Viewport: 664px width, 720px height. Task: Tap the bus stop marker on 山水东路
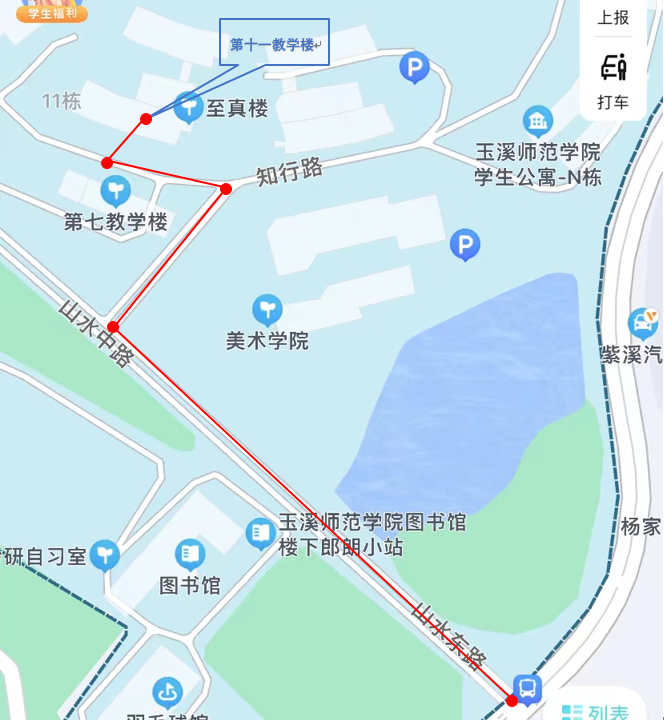527,688
